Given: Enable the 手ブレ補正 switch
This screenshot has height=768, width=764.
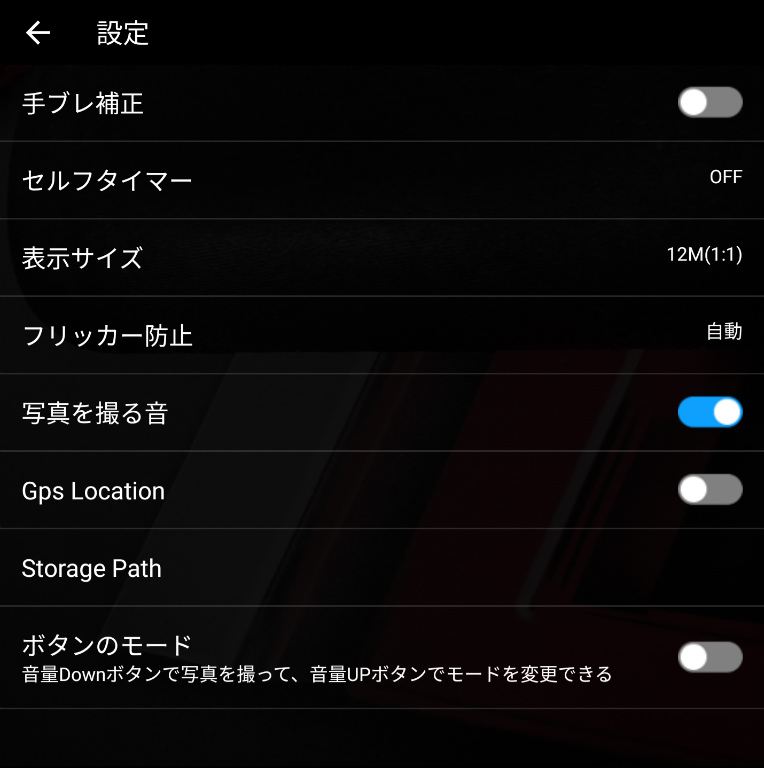Looking at the screenshot, I should click(x=710, y=102).
